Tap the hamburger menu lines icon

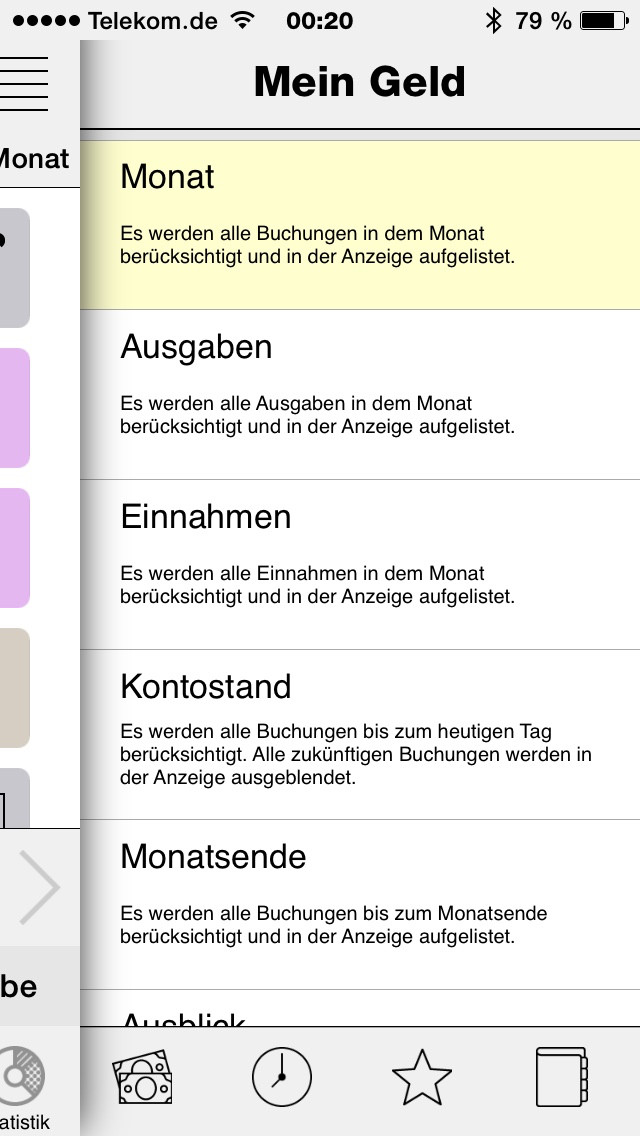23,84
